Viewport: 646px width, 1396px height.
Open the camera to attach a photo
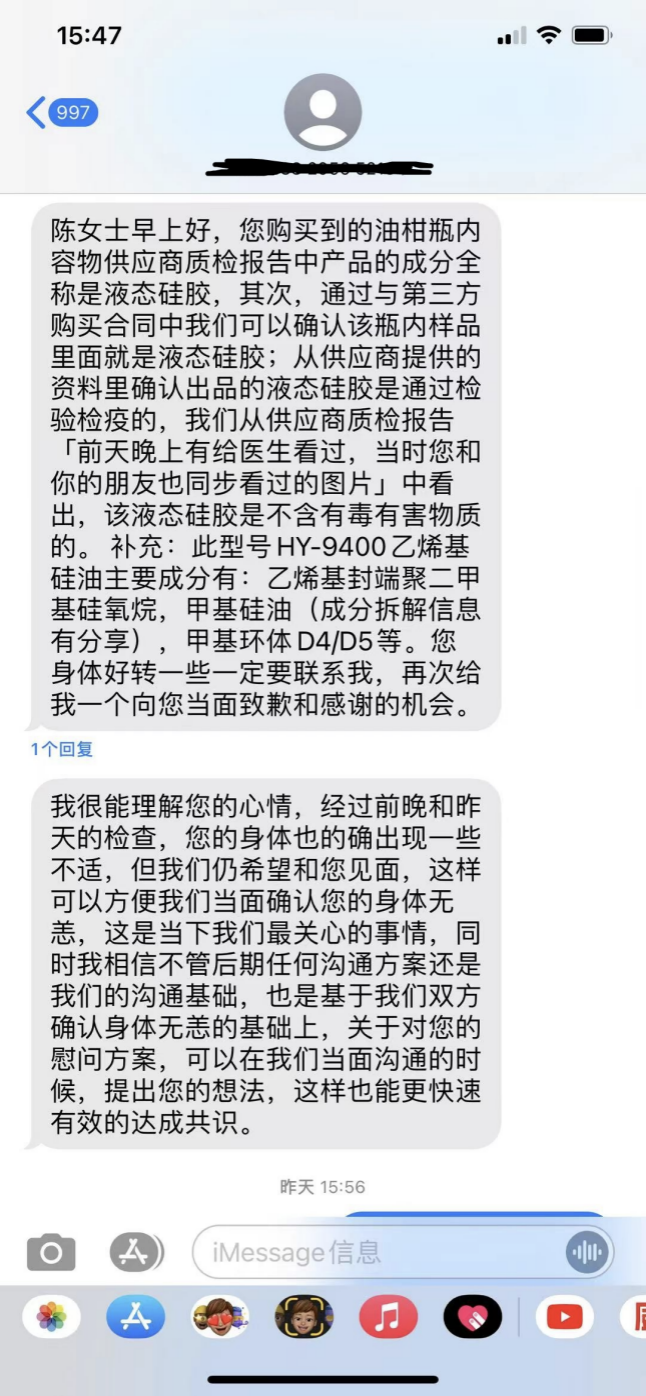51,1251
